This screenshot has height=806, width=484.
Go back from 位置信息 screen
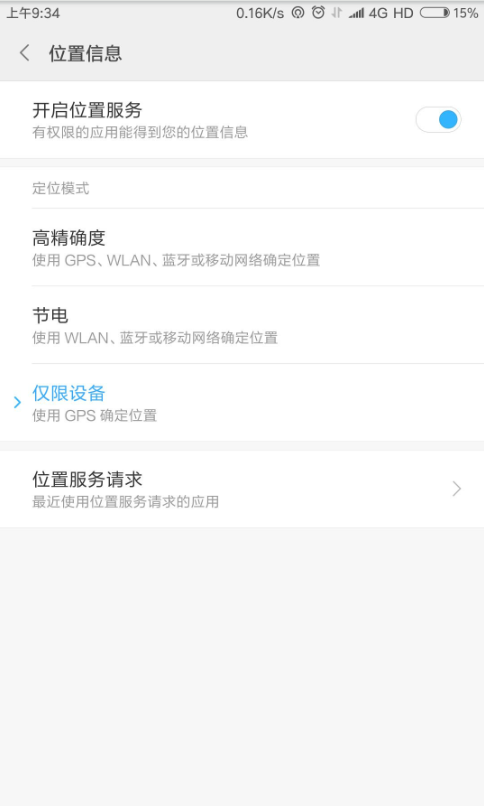24,53
